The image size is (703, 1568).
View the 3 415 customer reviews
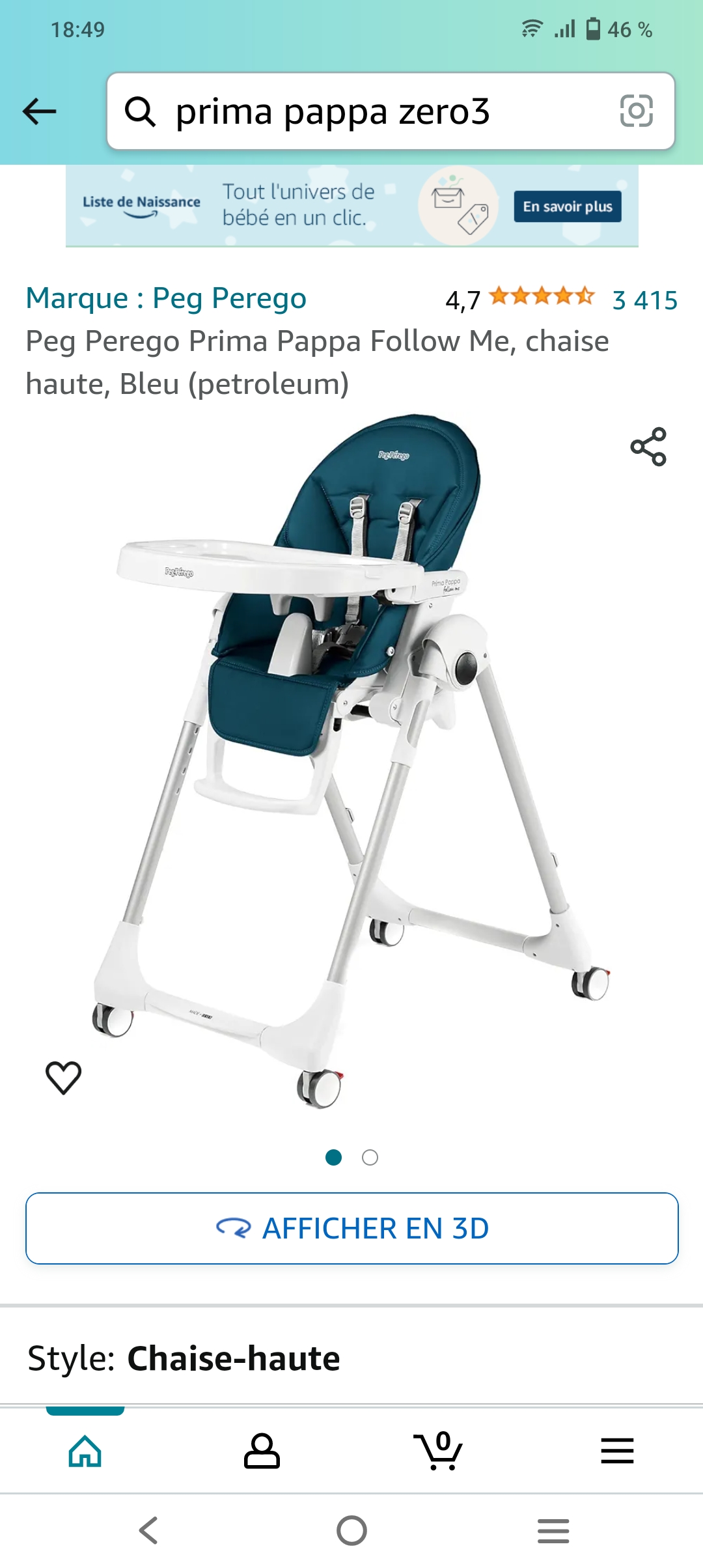(x=645, y=300)
